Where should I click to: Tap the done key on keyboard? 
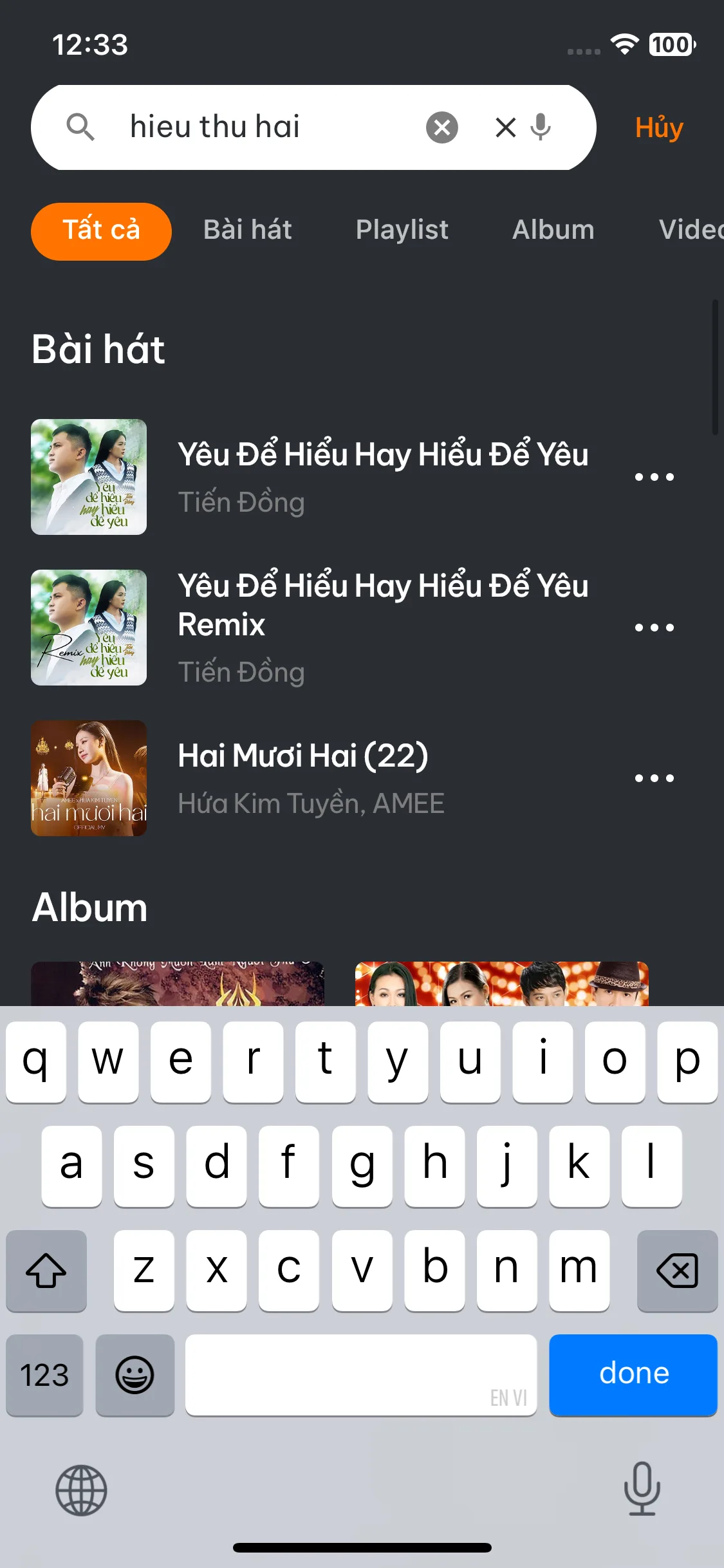click(x=633, y=1374)
